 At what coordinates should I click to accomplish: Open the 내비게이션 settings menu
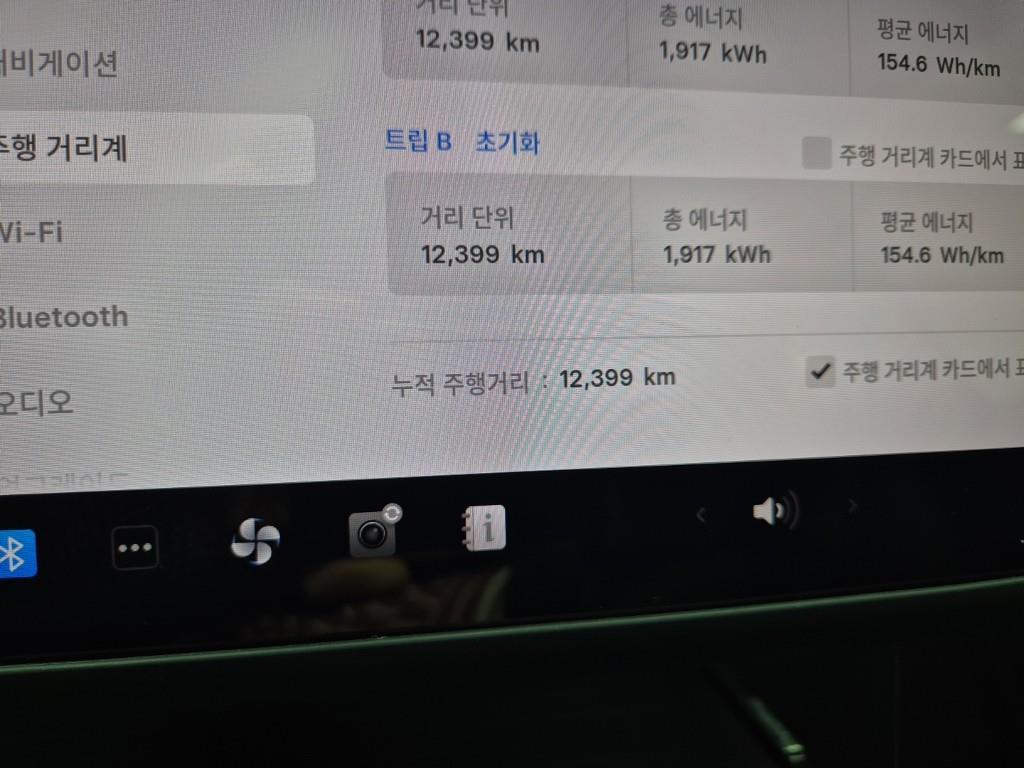60,66
